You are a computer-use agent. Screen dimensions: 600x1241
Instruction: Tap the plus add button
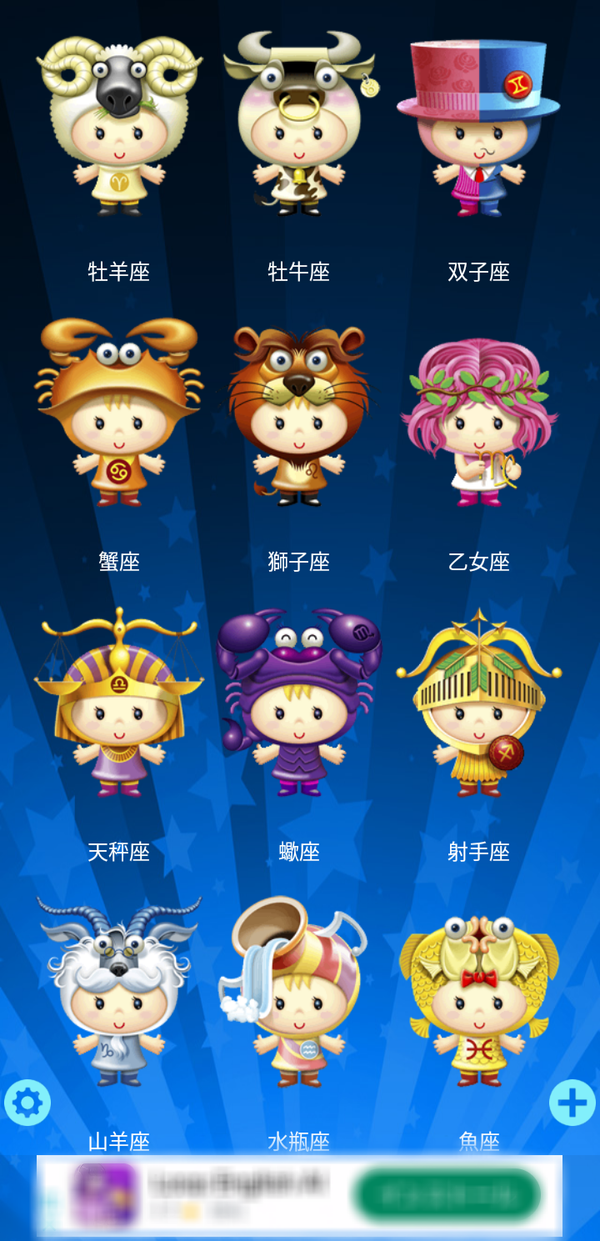pos(572,1103)
